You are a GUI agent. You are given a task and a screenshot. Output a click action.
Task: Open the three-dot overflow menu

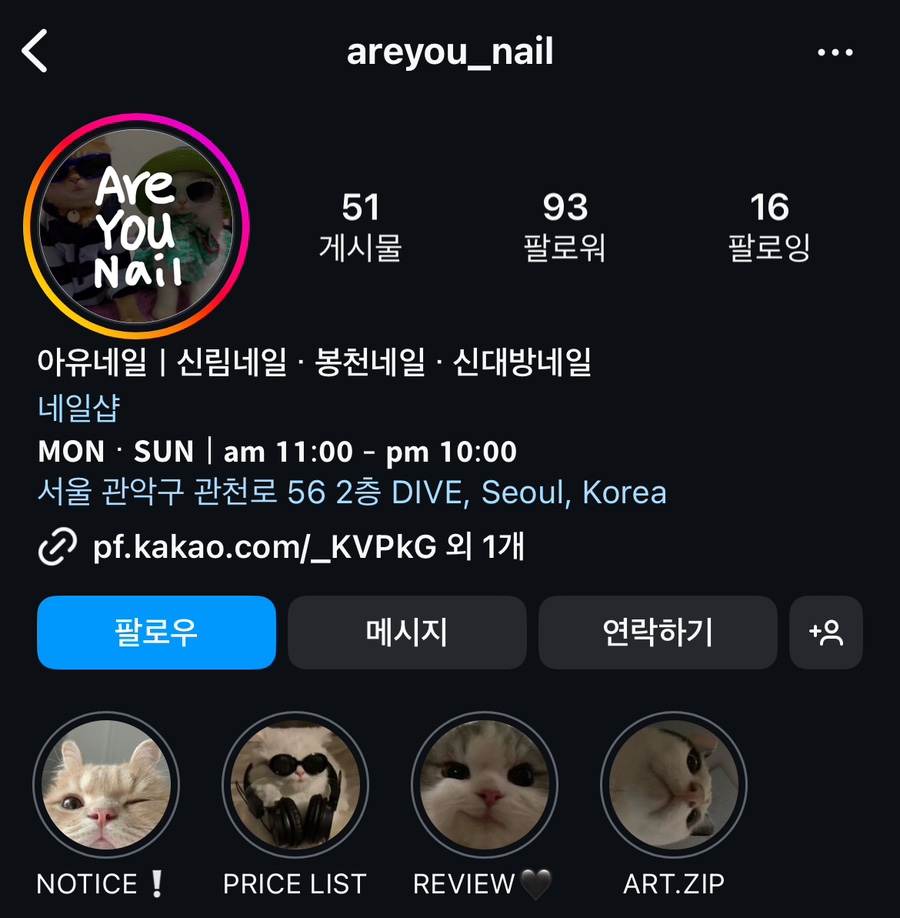[835, 52]
